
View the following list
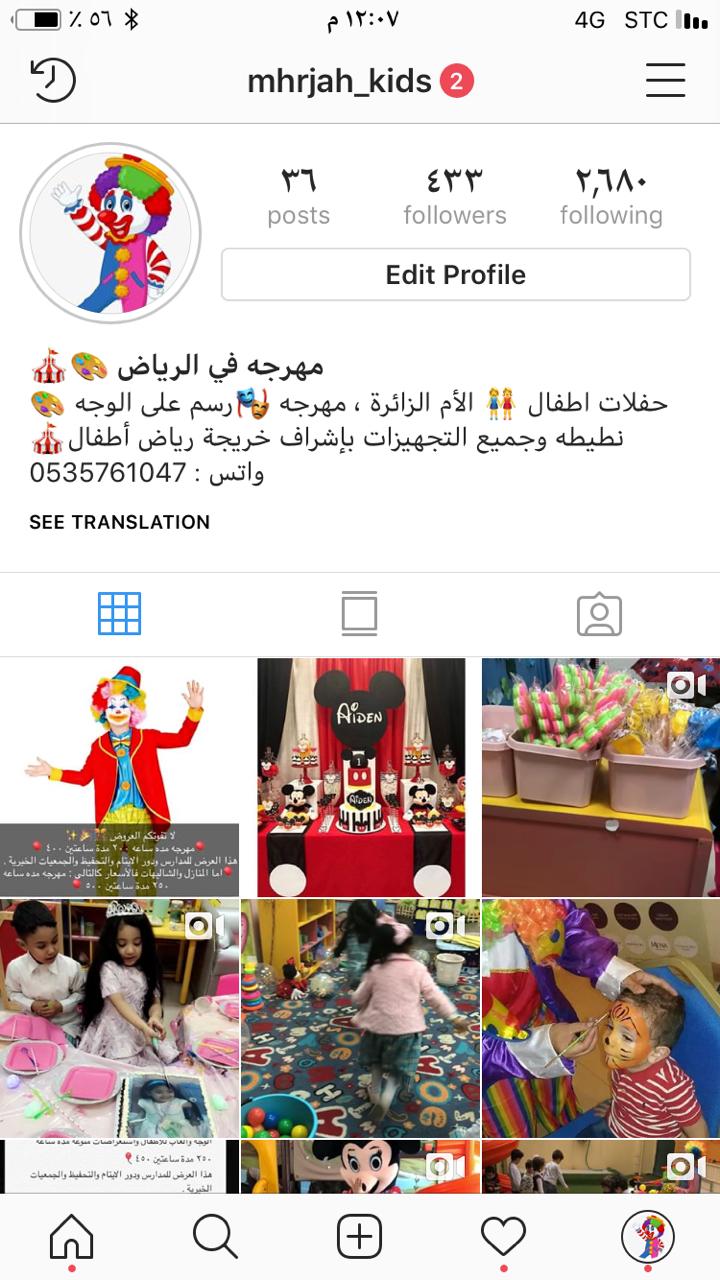(x=611, y=196)
